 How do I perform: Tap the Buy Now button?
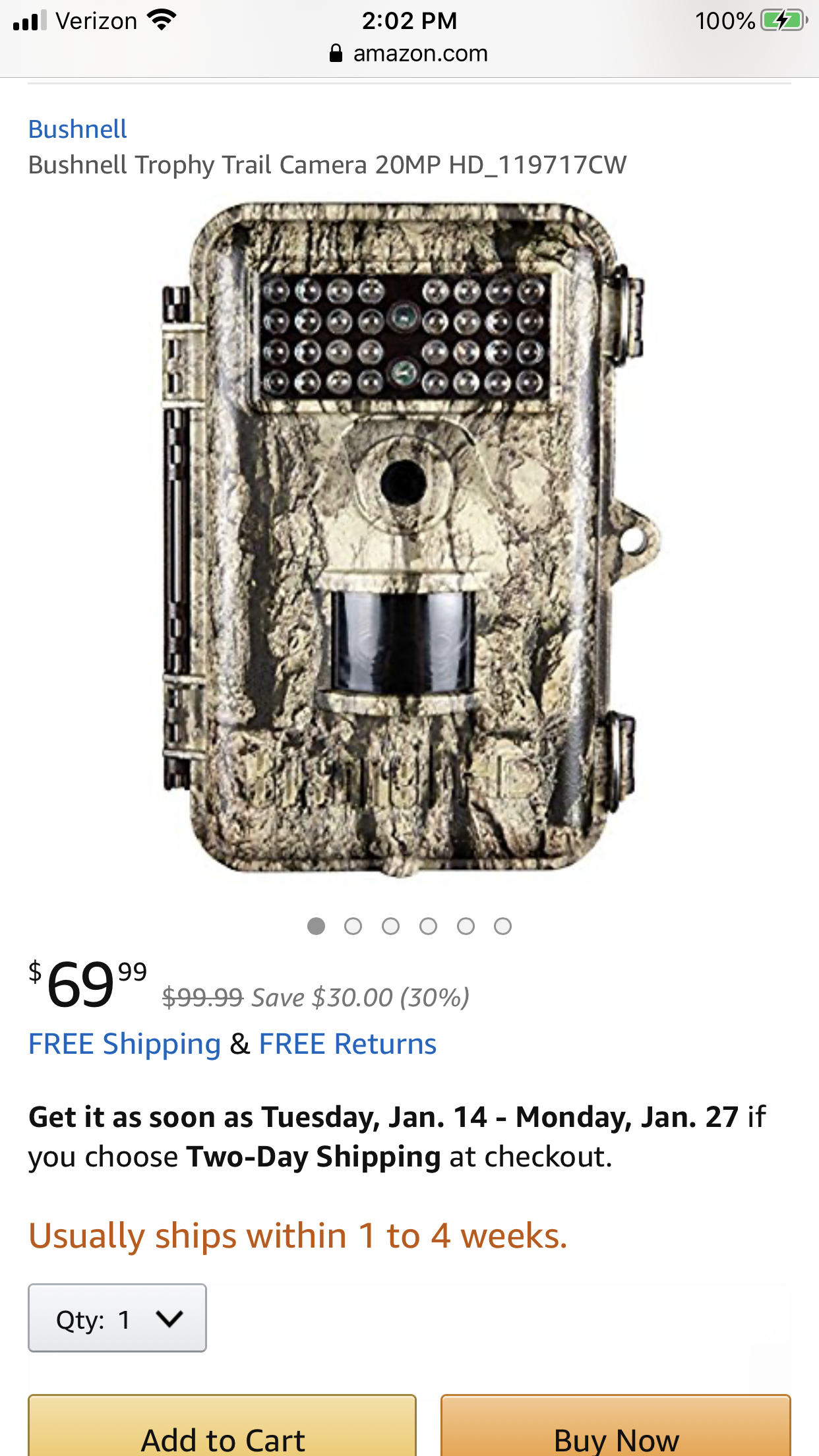pos(616,1426)
